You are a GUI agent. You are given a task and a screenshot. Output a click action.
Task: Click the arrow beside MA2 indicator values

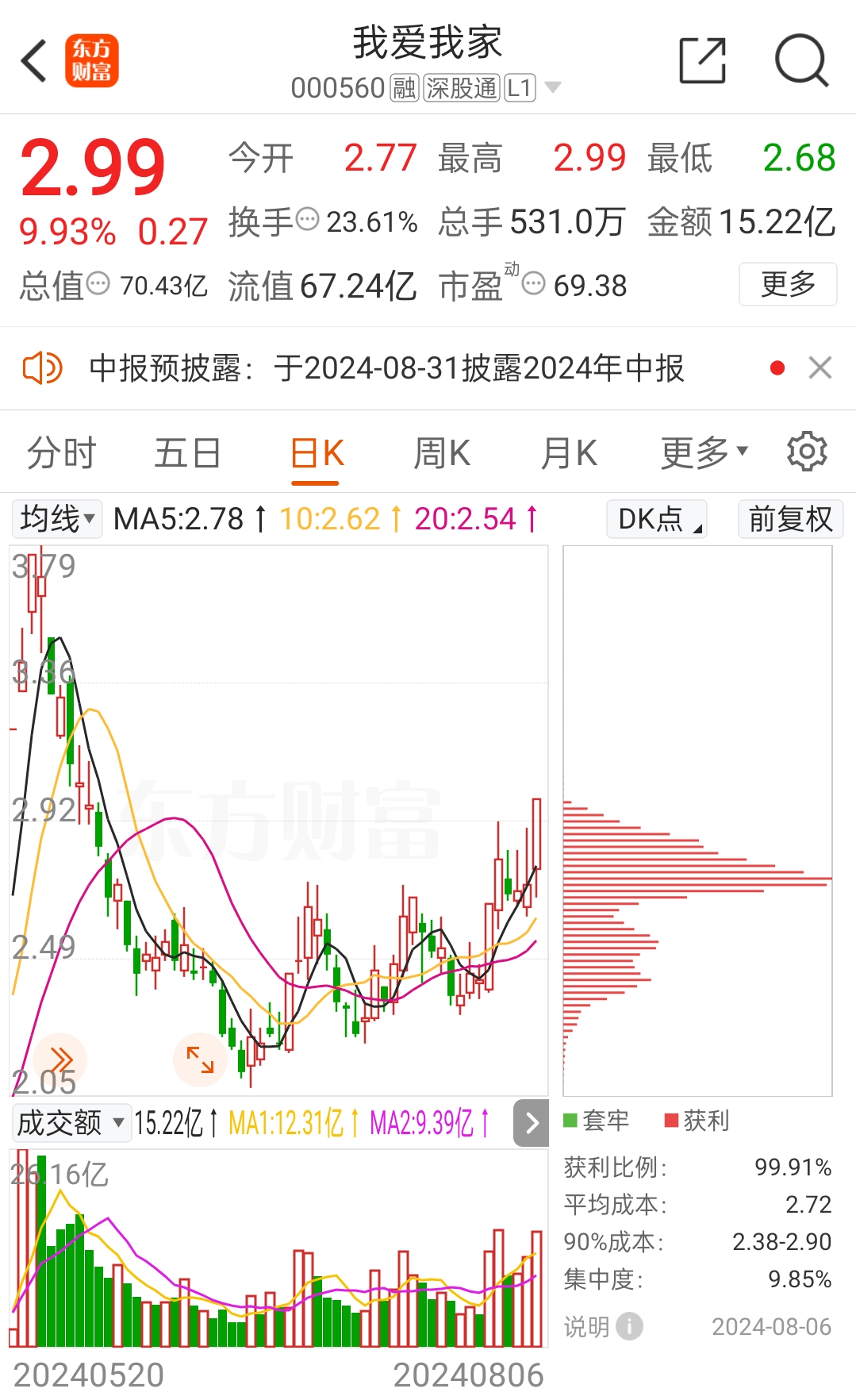click(x=531, y=1123)
